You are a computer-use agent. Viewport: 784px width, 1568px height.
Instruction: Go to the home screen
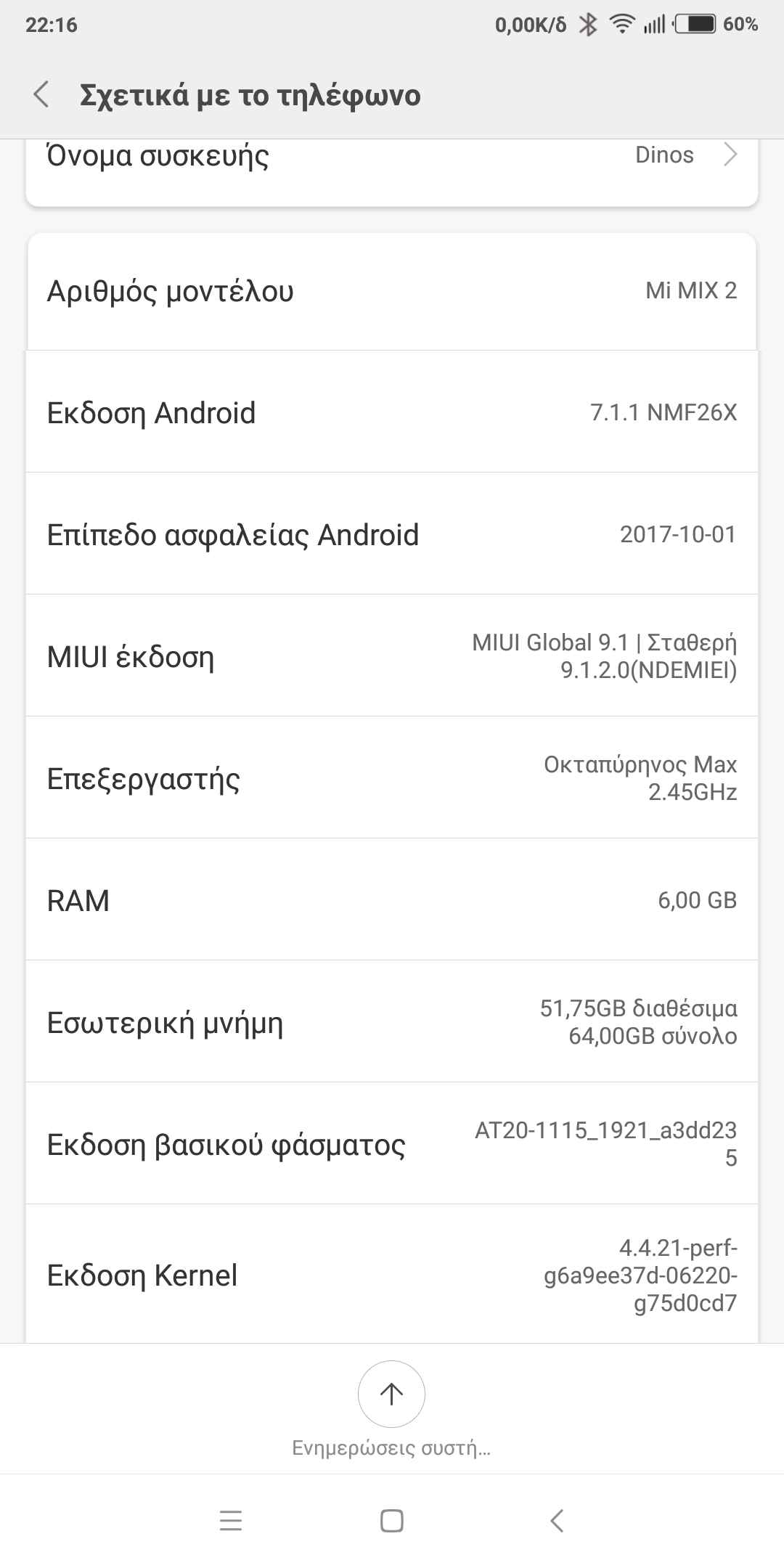(x=392, y=1520)
